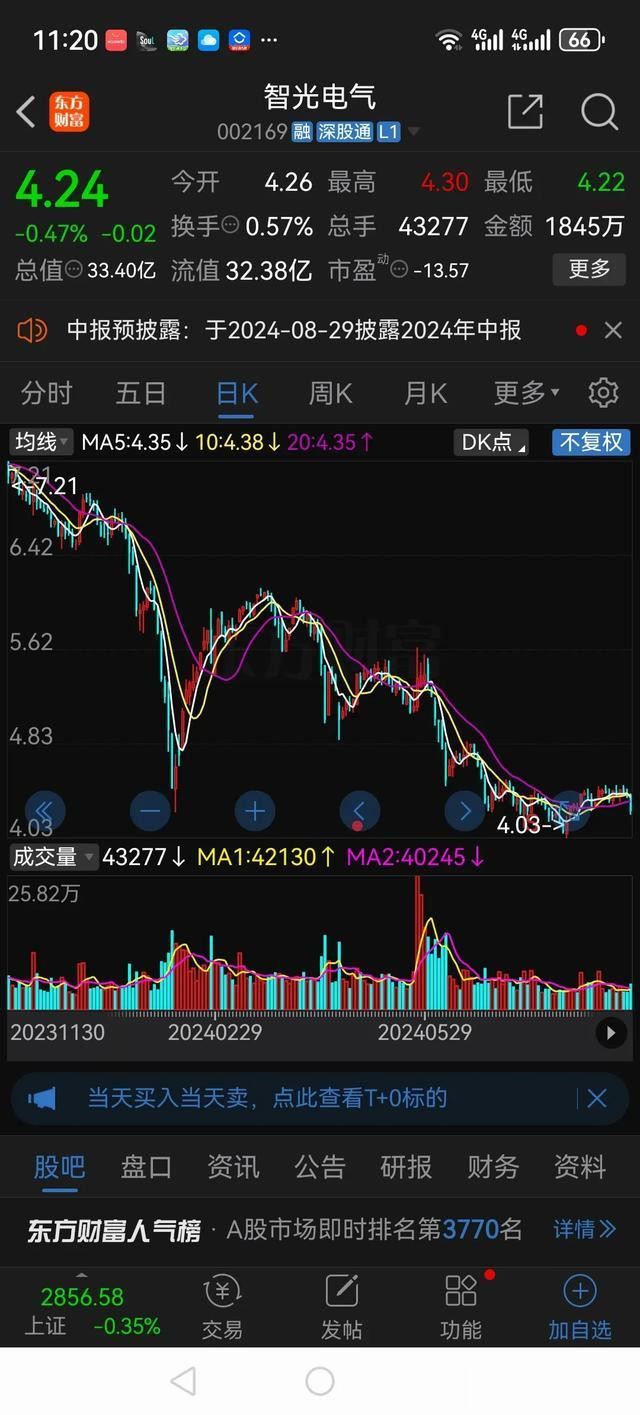Switch to the 分时 chart tab
Screen dimensions: 640x1415
tap(47, 393)
